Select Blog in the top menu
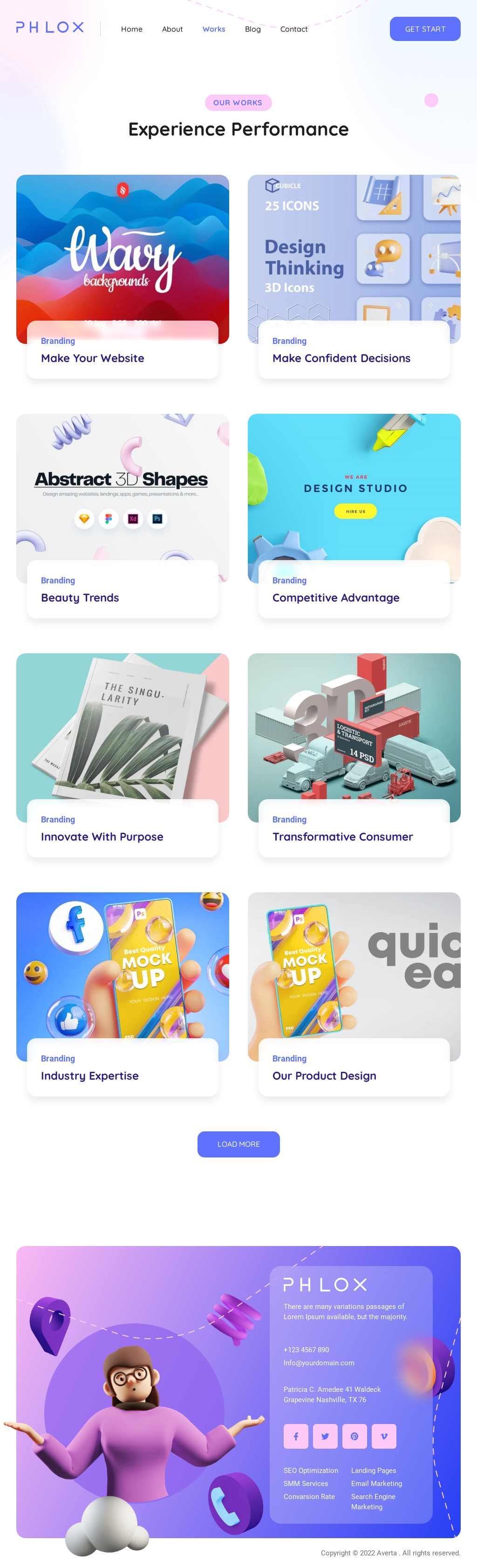The height and width of the screenshot is (1568, 477). click(252, 29)
